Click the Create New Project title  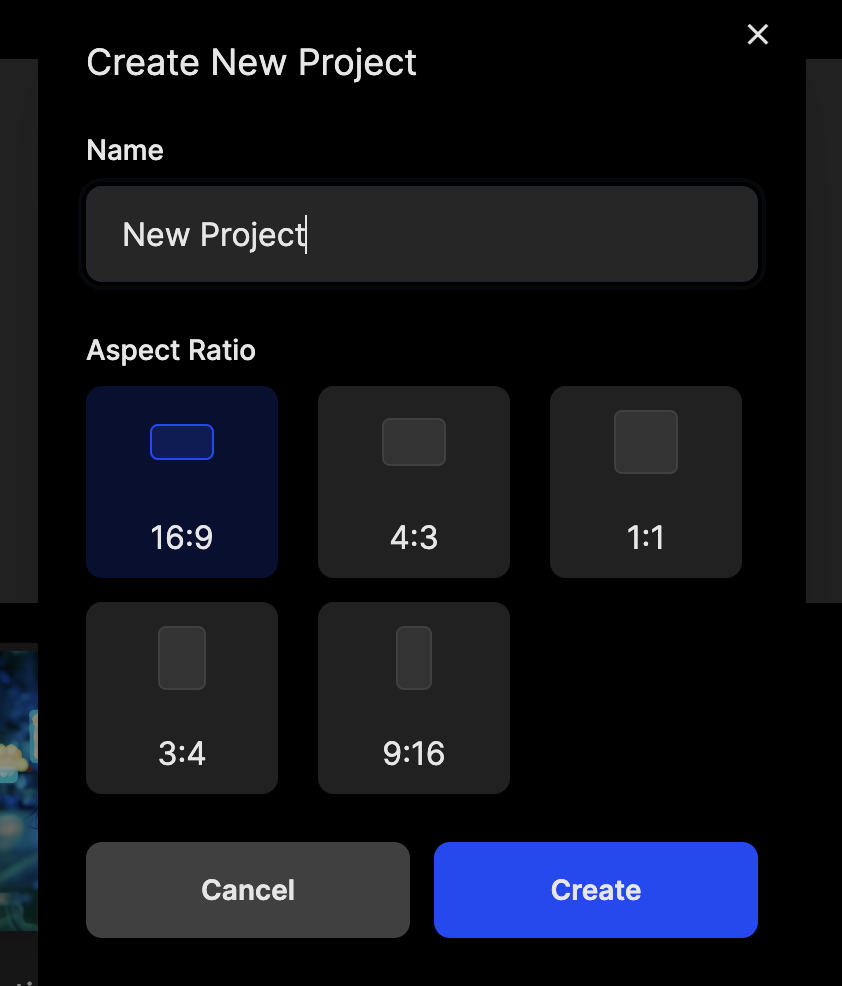[x=251, y=62]
